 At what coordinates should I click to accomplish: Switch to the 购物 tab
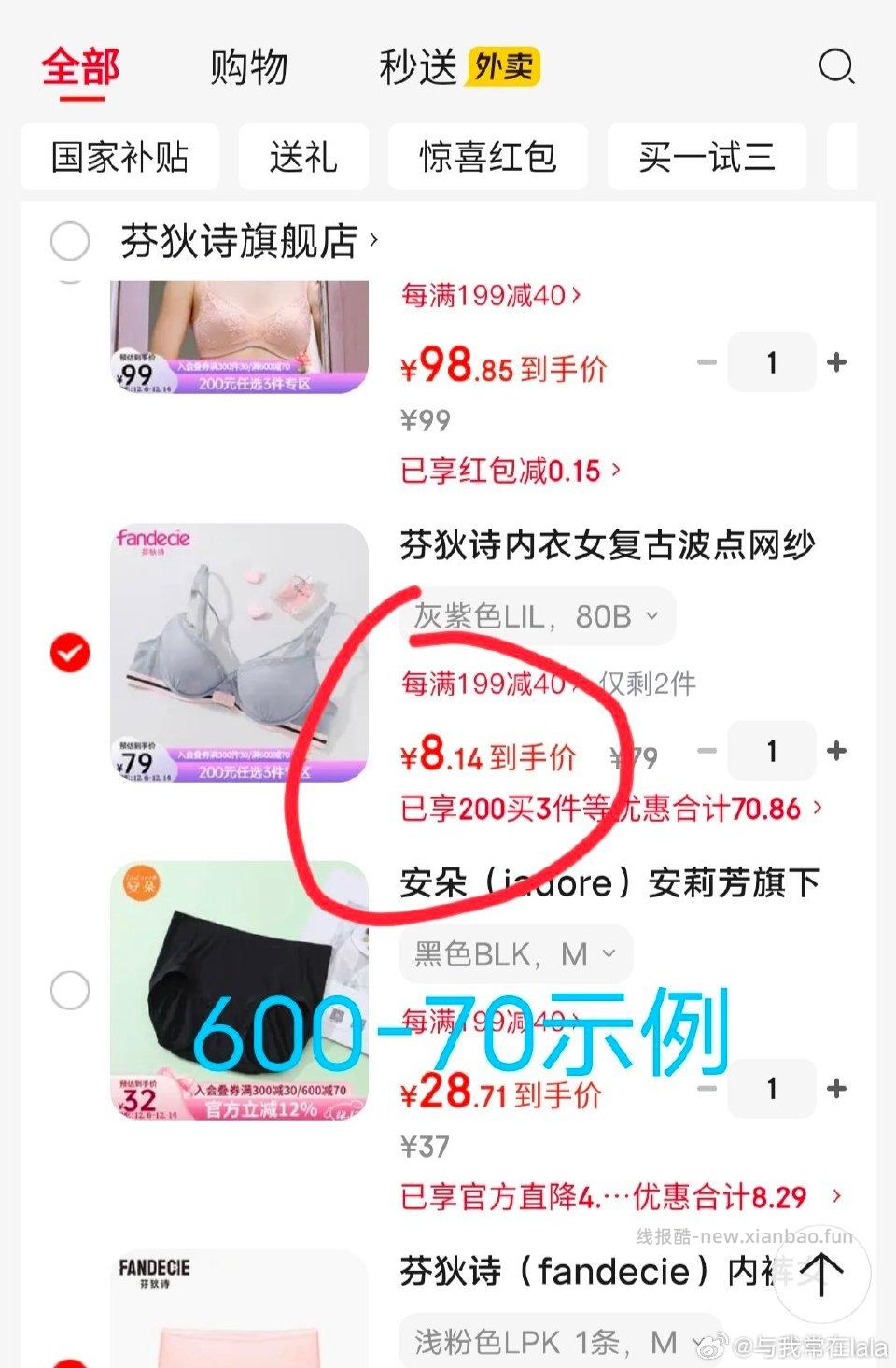[x=249, y=67]
